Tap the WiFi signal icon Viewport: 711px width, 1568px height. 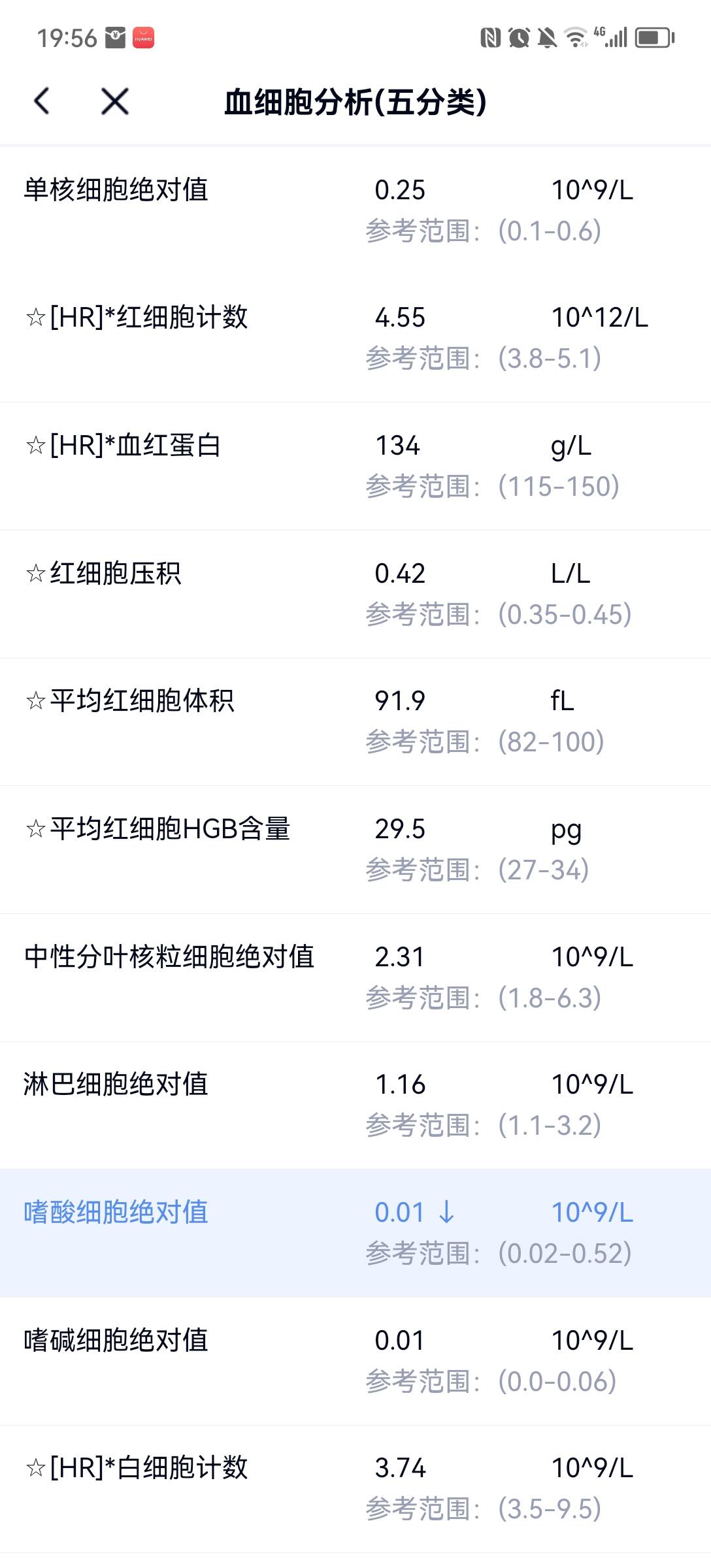(x=578, y=39)
